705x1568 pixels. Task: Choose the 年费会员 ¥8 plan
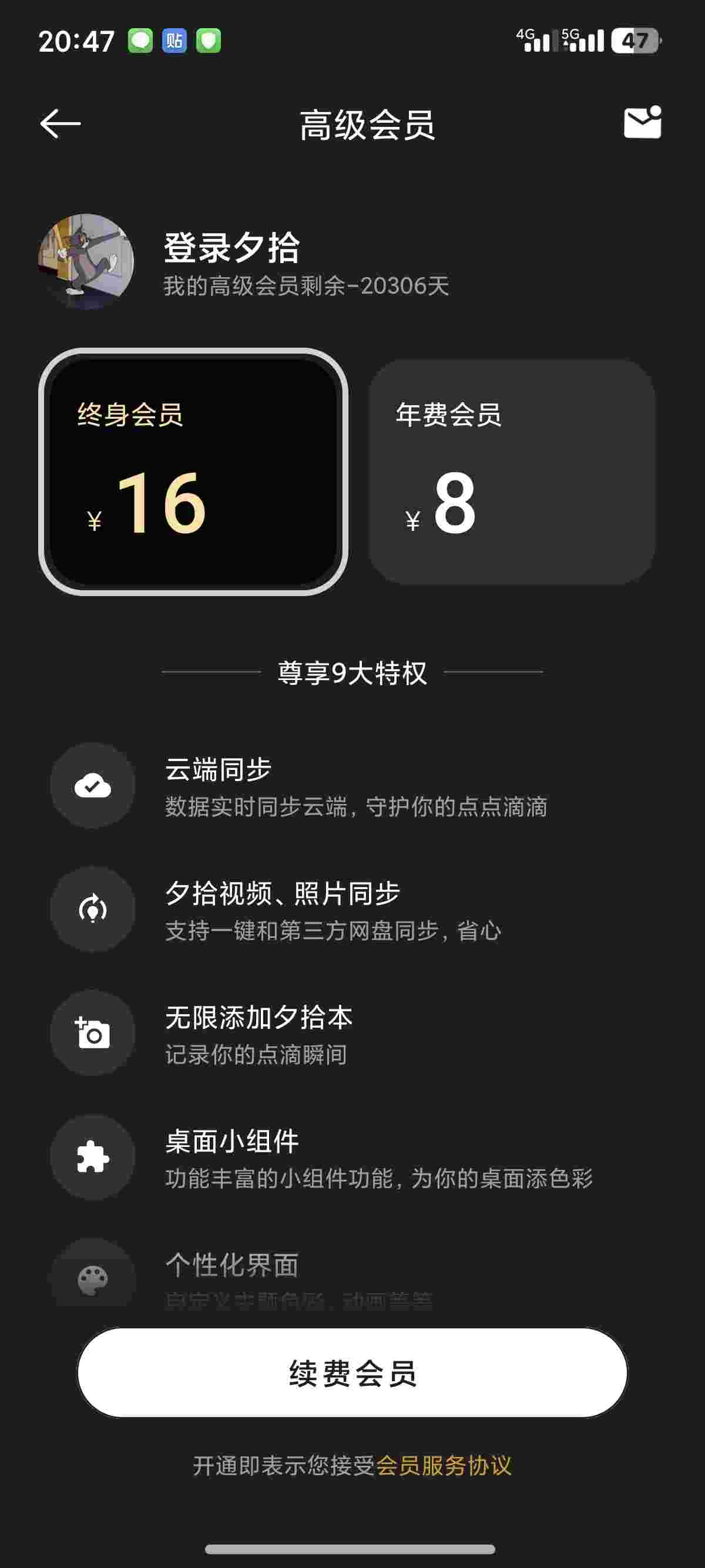click(511, 472)
